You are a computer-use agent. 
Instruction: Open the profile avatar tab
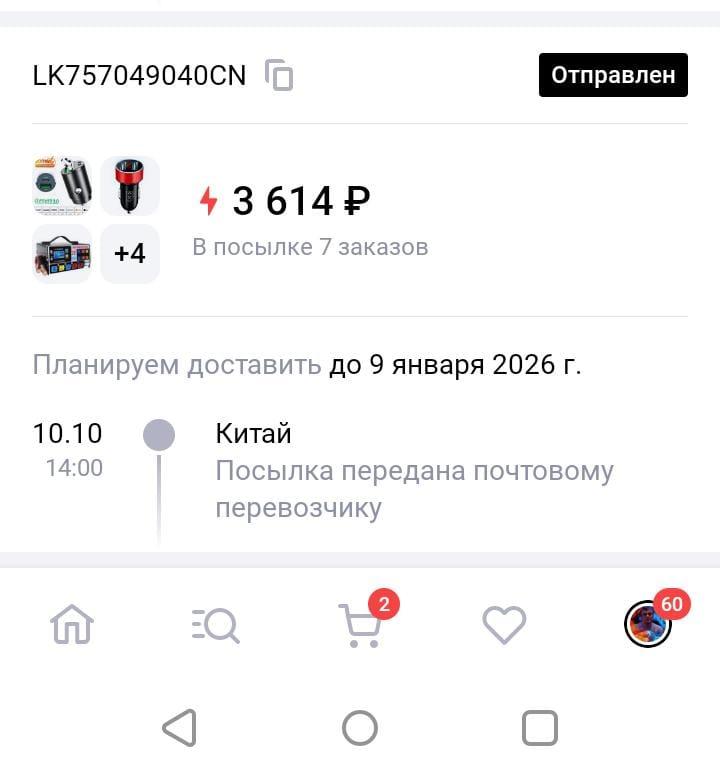pyautogui.click(x=648, y=625)
